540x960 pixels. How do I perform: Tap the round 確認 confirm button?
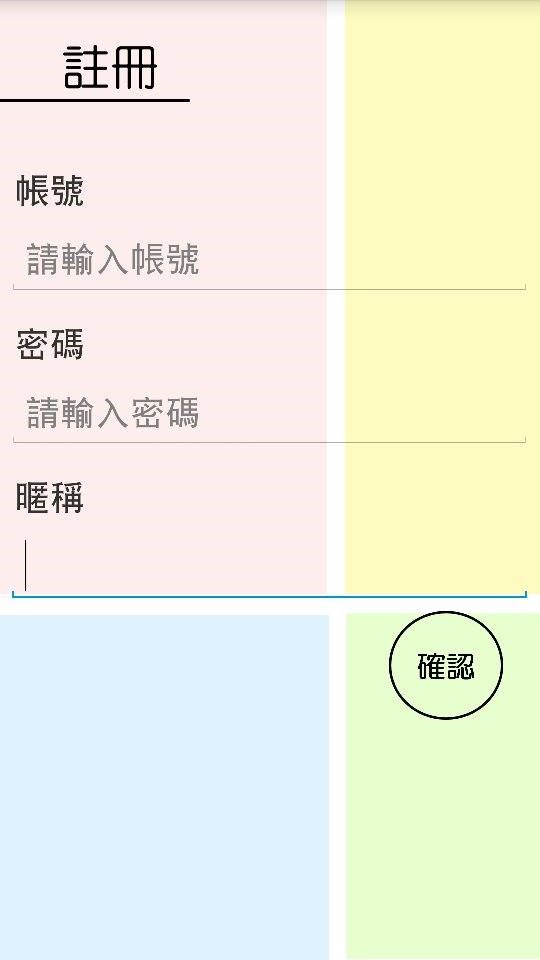coord(446,665)
